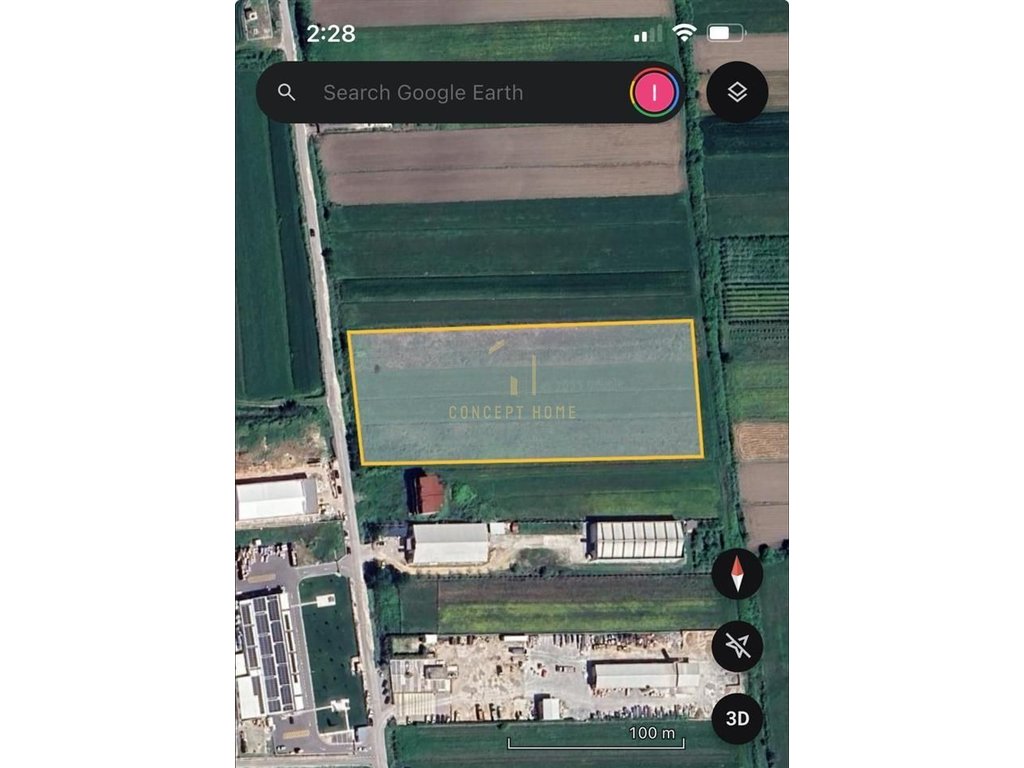
Task: Open the map layers button
Action: pos(737,93)
